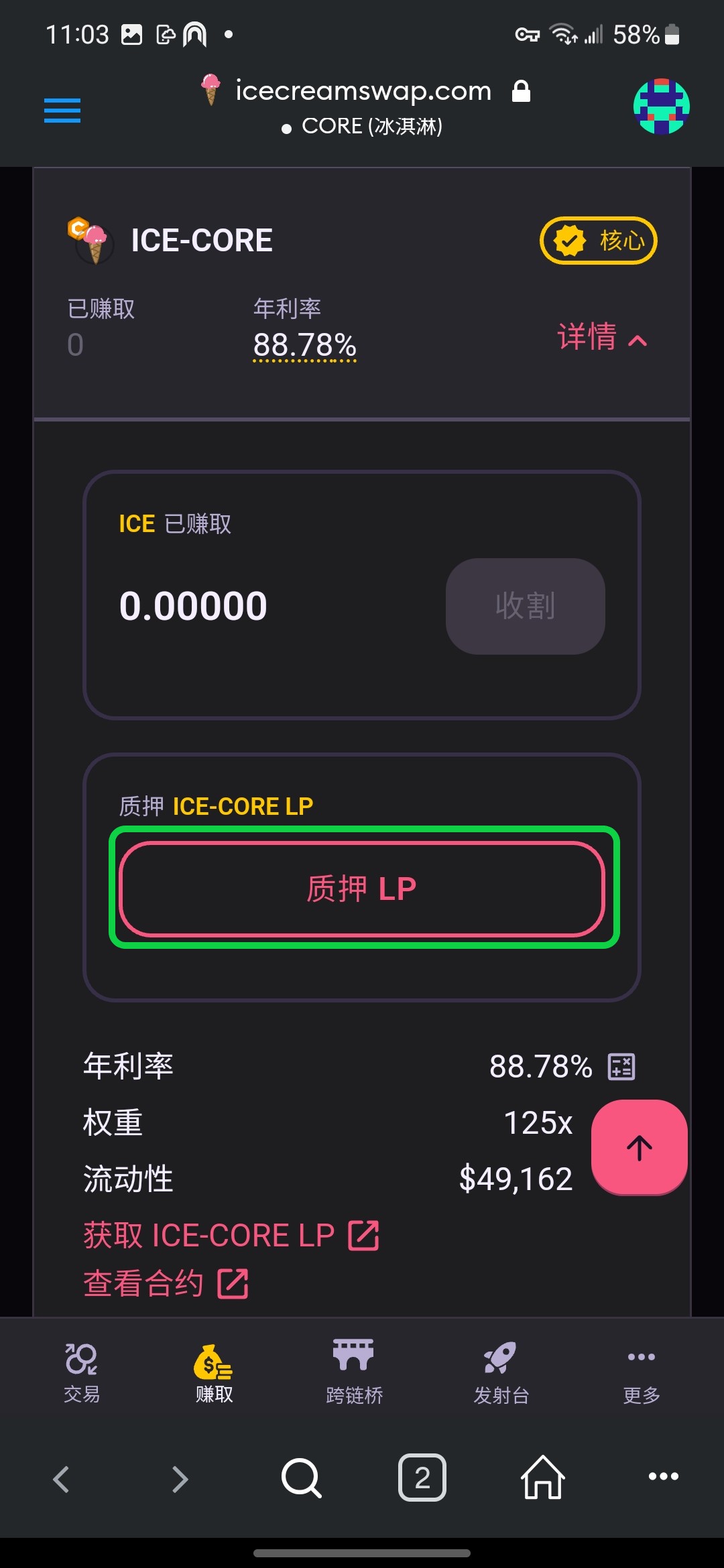Open the 更多 tab

point(642,1371)
